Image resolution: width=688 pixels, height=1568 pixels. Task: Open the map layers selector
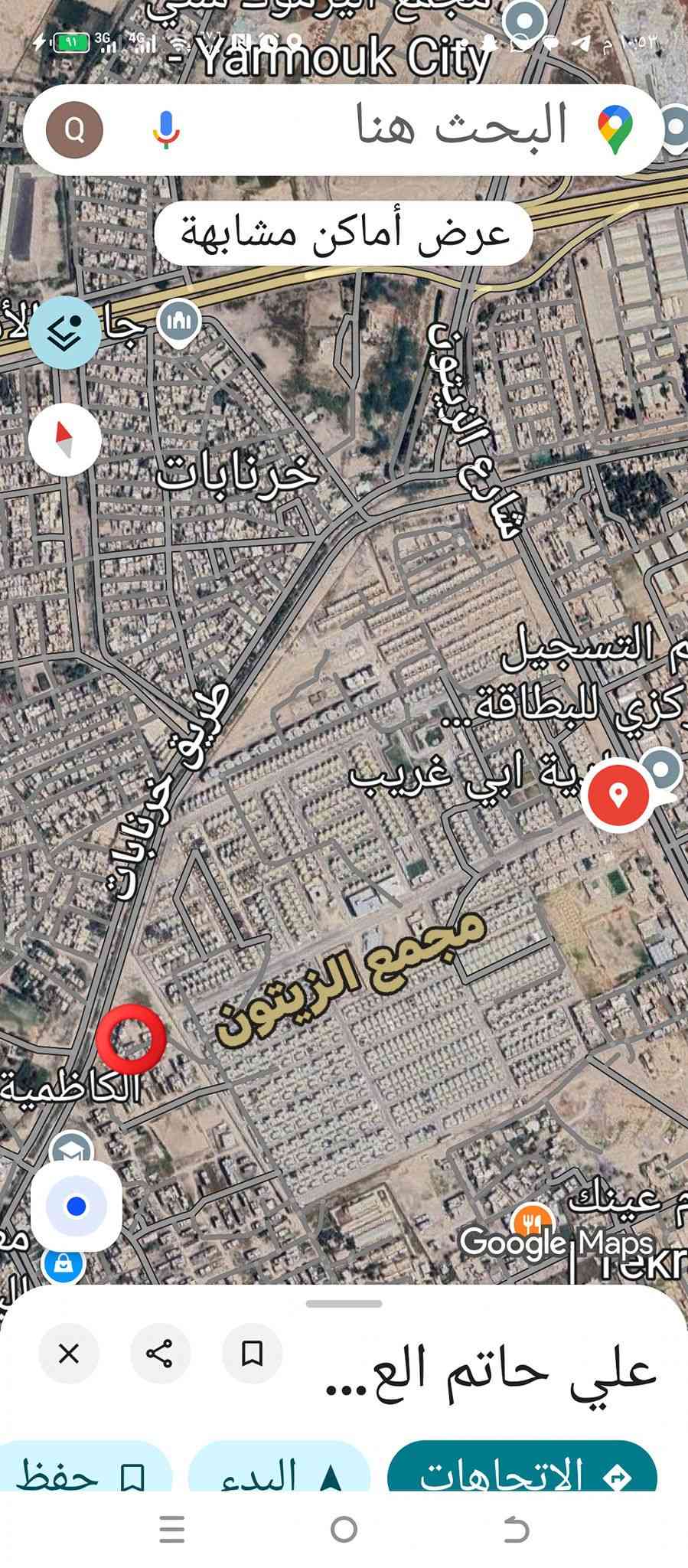pyautogui.click(x=65, y=332)
